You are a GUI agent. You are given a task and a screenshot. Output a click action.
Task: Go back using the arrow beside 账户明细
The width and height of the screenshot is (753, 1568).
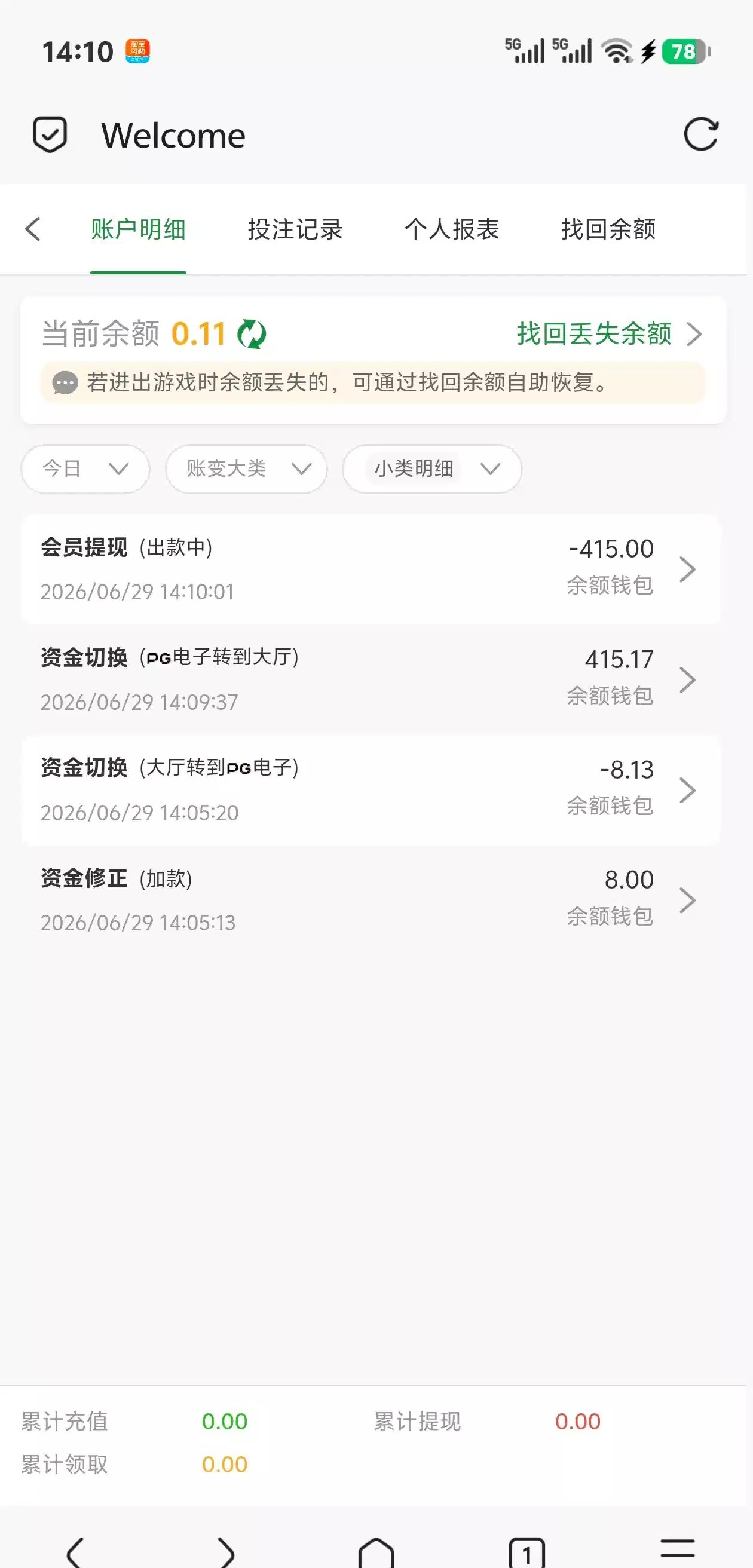tap(33, 229)
